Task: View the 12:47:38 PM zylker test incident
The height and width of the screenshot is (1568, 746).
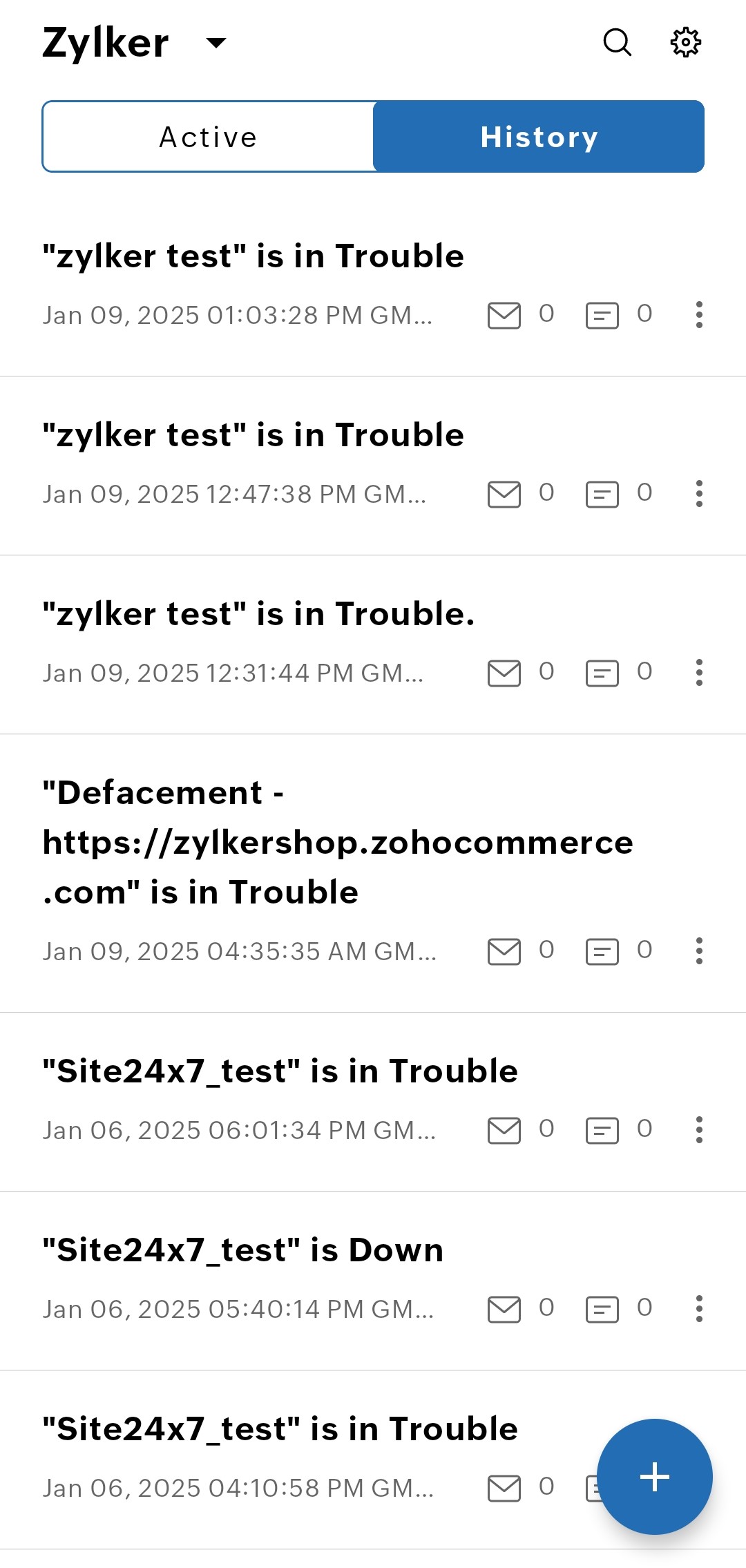Action: click(x=253, y=435)
